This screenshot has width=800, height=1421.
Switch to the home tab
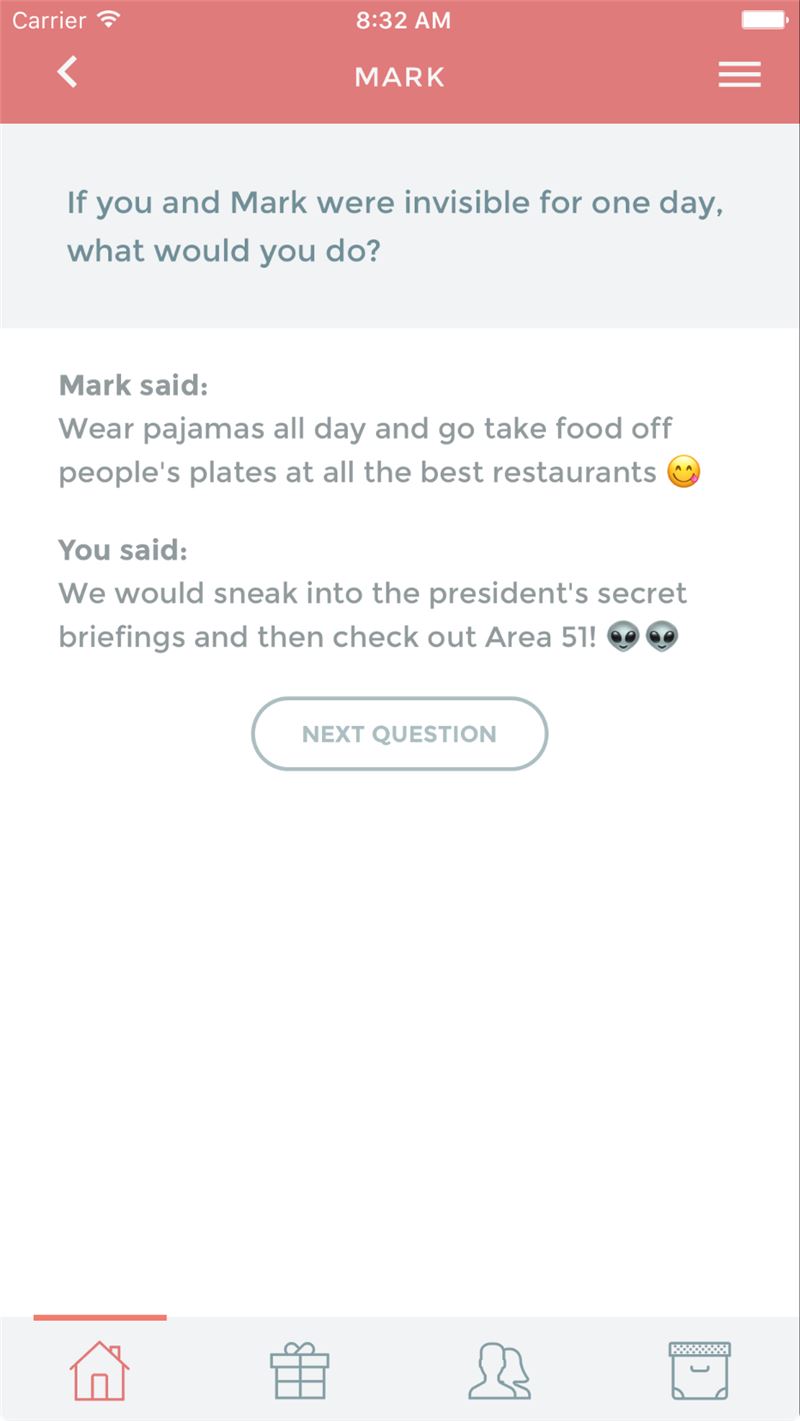[x=99, y=1370]
